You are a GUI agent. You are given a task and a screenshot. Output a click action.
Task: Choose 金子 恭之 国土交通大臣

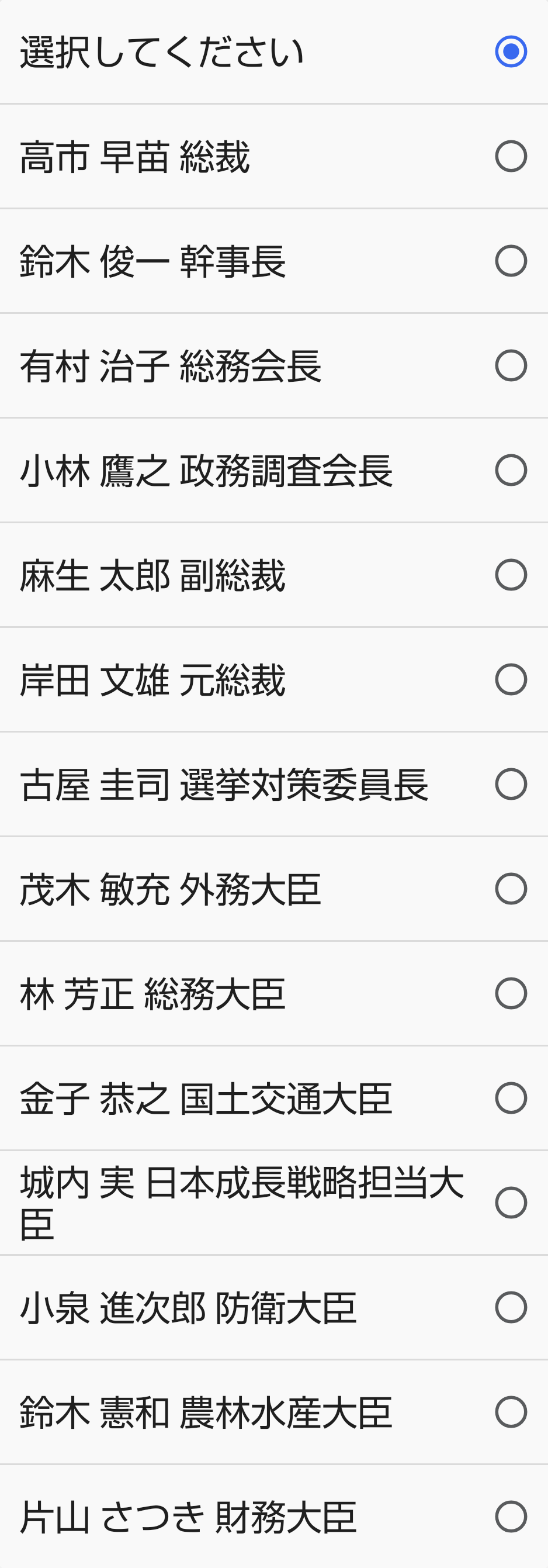pos(510,1098)
